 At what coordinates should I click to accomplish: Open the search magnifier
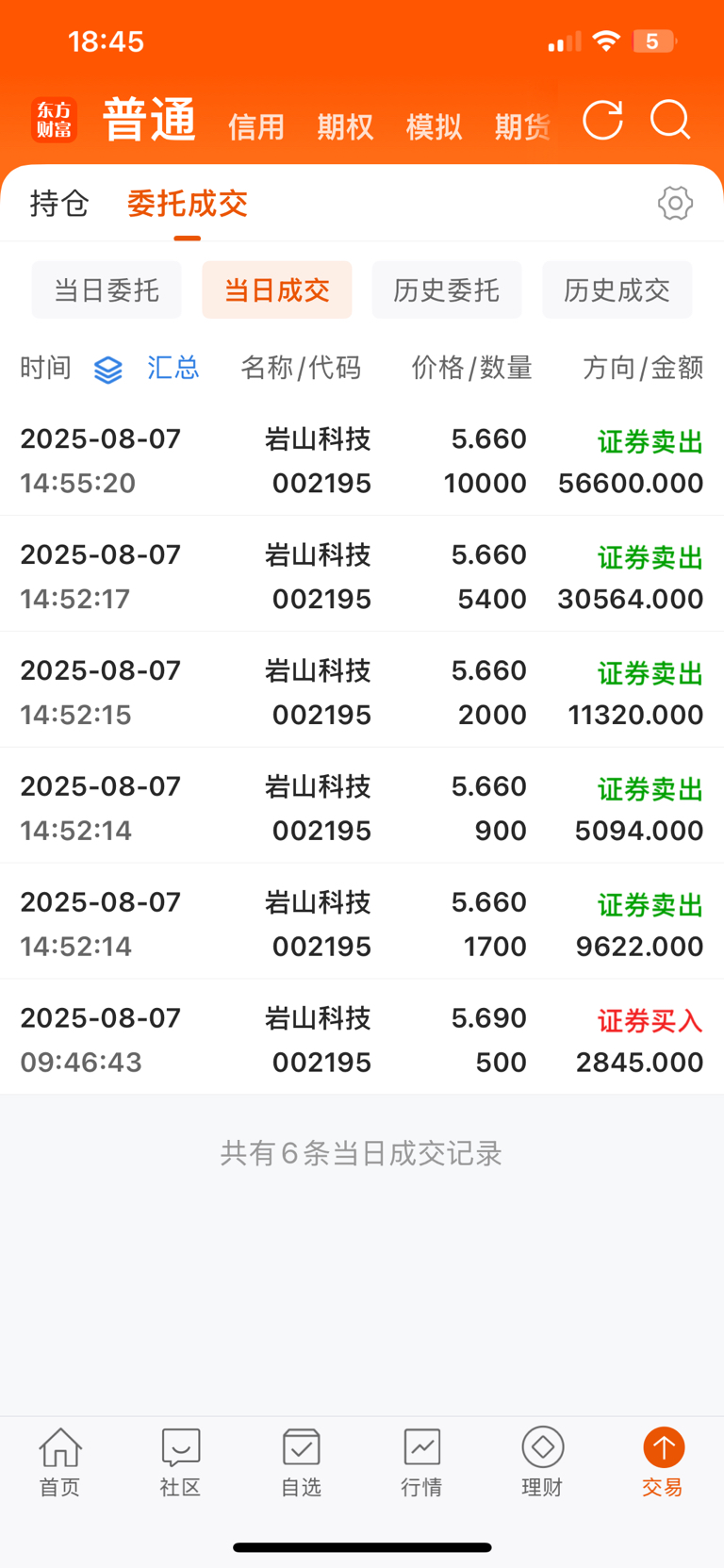[671, 121]
